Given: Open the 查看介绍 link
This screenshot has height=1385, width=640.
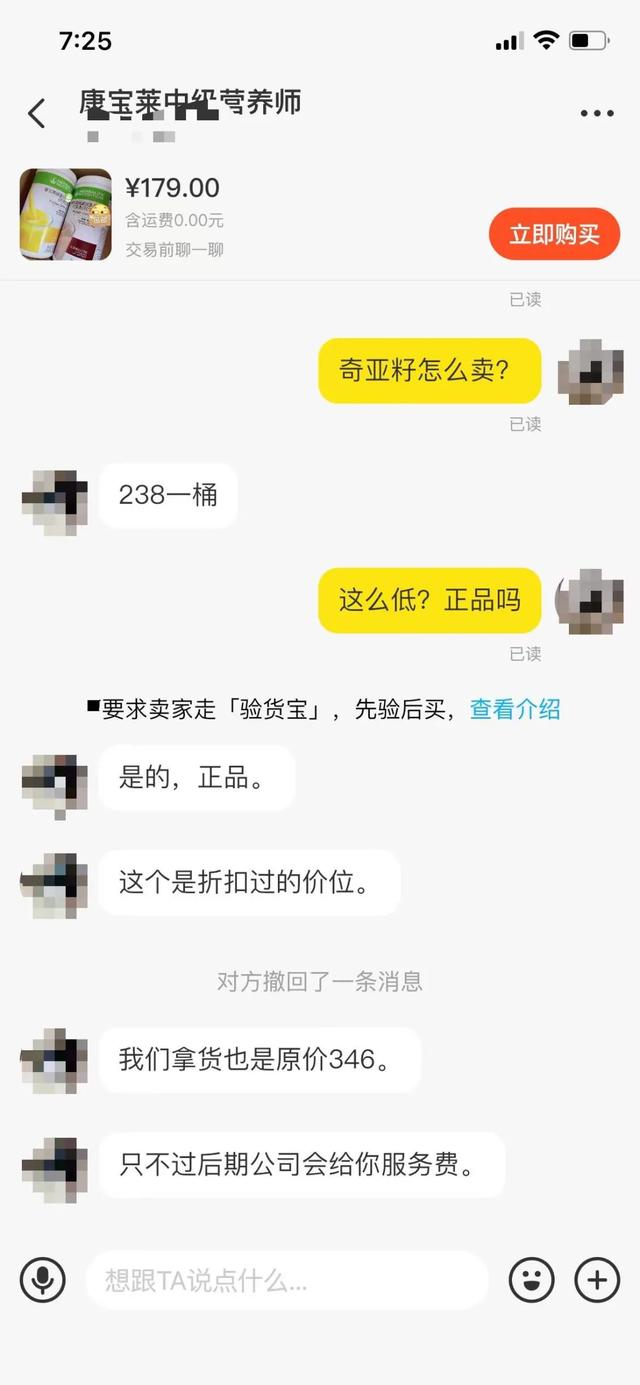Looking at the screenshot, I should tap(515, 709).
